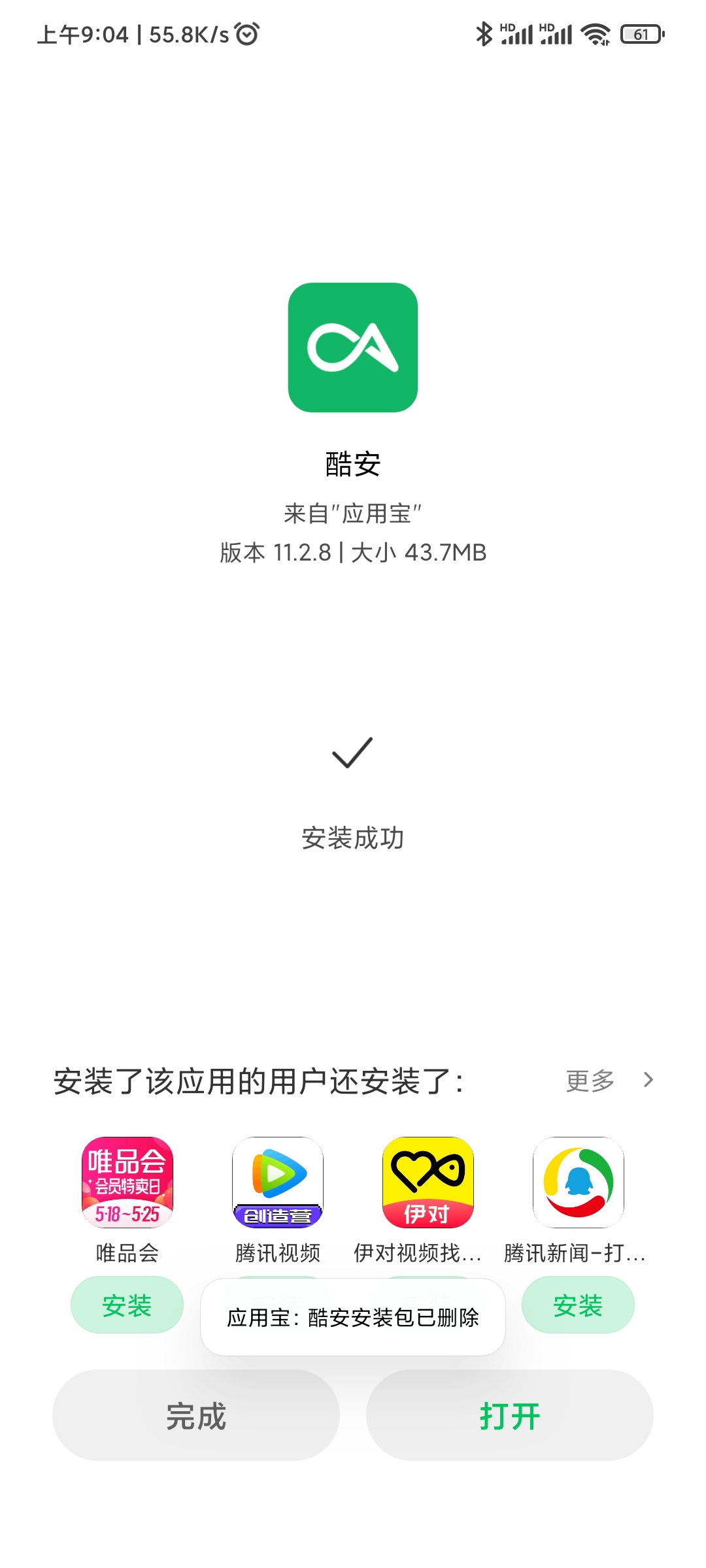View 更多 recommended apps
706x1568 pixels.
[609, 1081]
